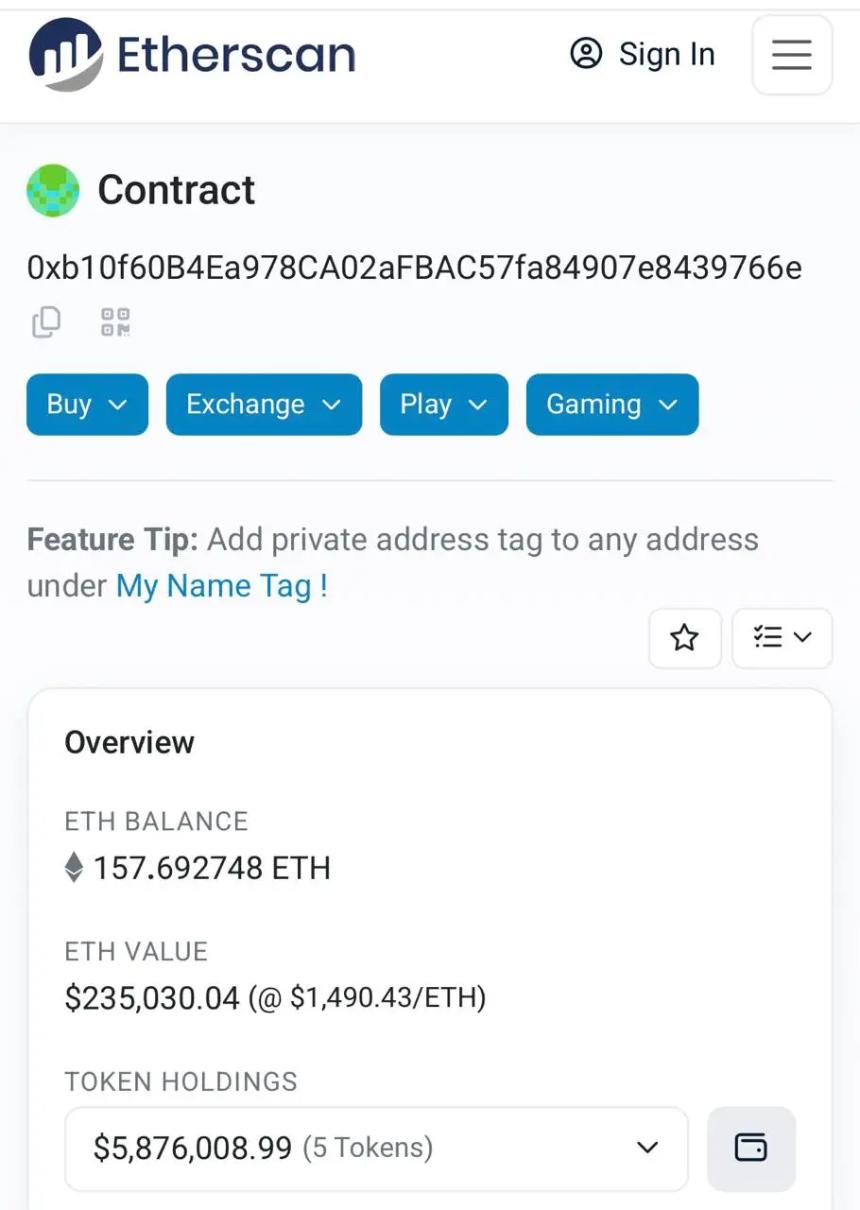860x1210 pixels.
Task: Click the Etherscan logo
Action: click(190, 55)
